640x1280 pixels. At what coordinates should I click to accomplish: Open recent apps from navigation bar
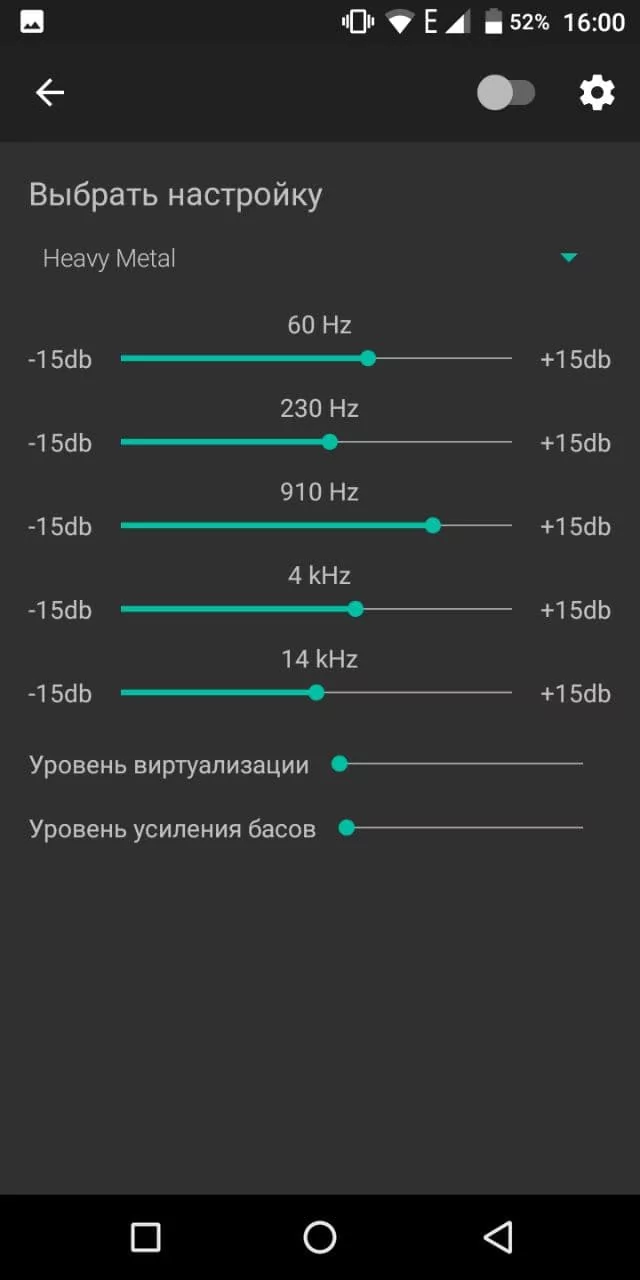coord(146,1237)
